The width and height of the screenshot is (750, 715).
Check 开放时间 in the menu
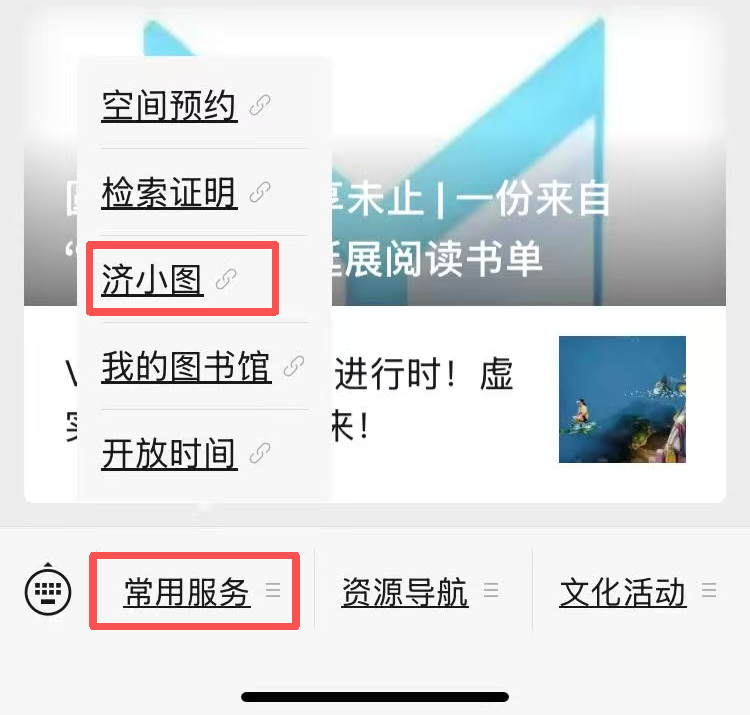(169, 454)
